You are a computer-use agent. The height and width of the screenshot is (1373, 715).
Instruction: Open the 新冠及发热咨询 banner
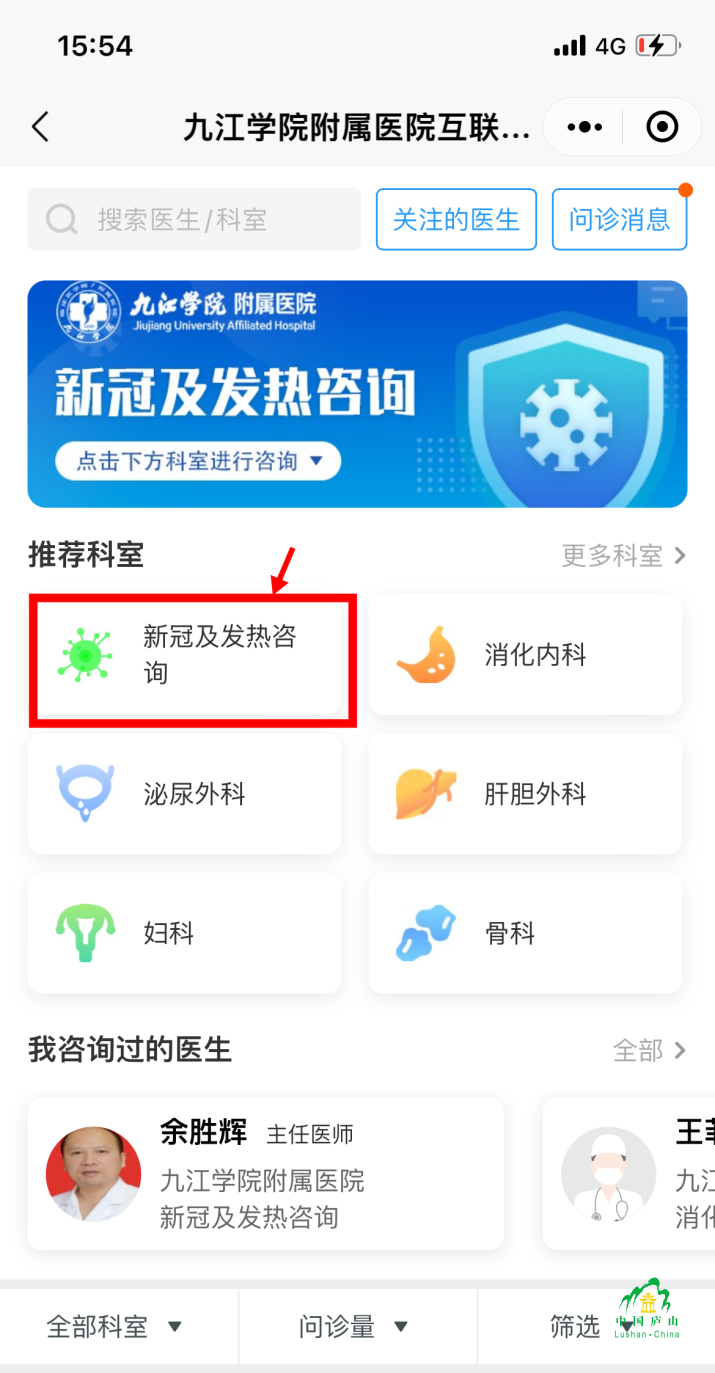click(x=357, y=394)
